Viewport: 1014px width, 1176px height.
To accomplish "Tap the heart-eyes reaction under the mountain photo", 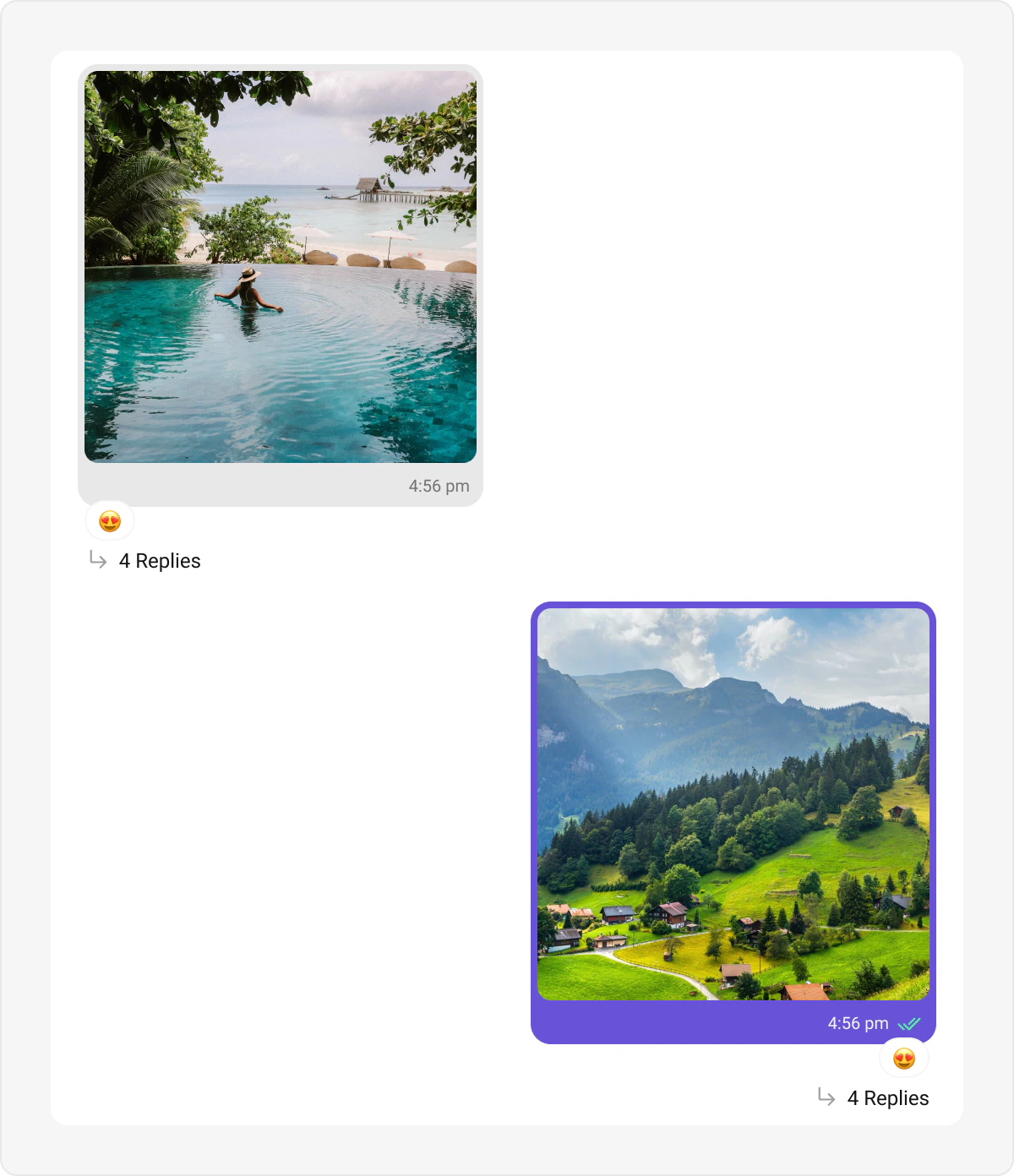I will coord(904,1059).
